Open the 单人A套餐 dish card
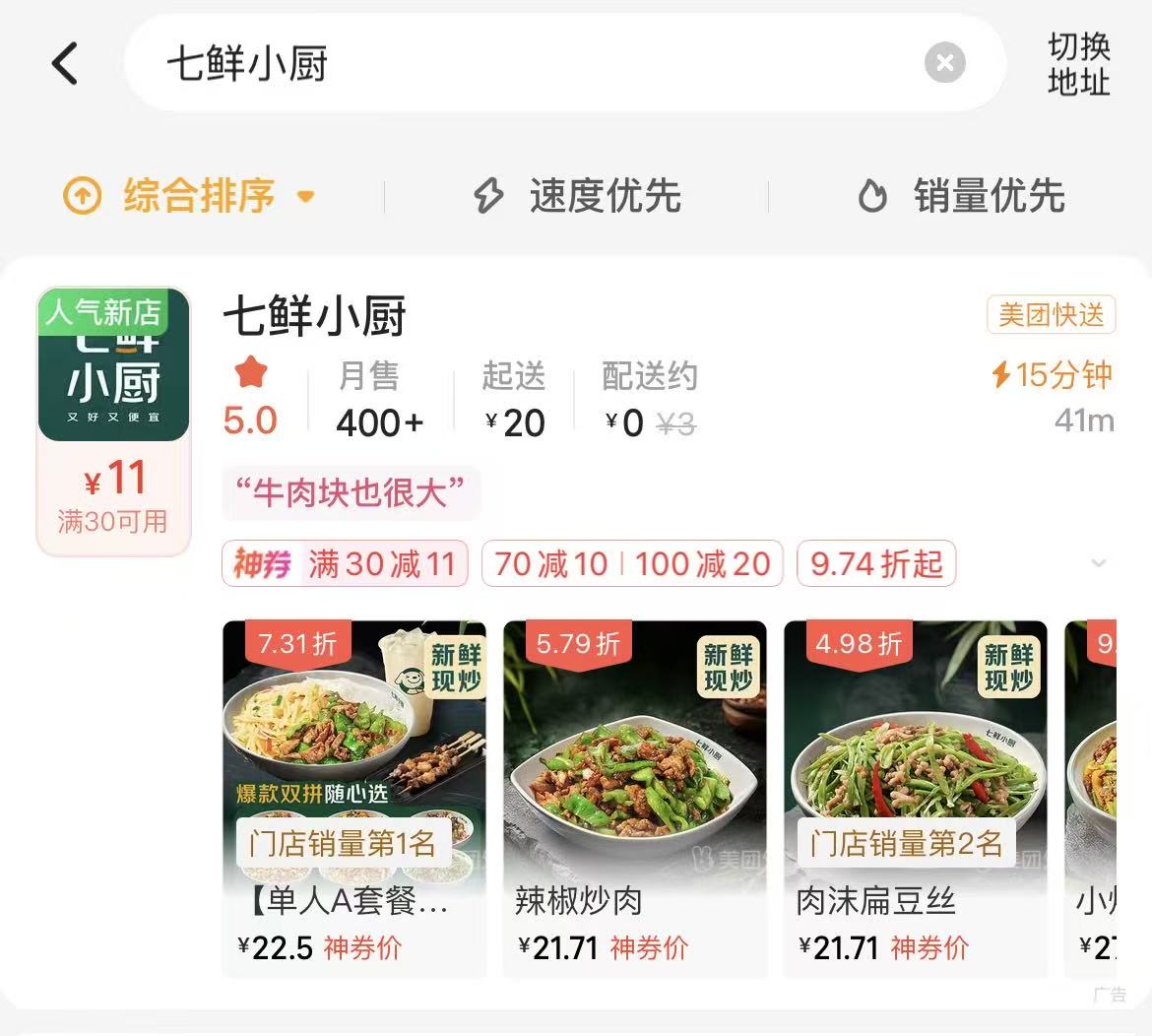Screen dimensions: 1152x1036 pyautogui.click(x=354, y=798)
